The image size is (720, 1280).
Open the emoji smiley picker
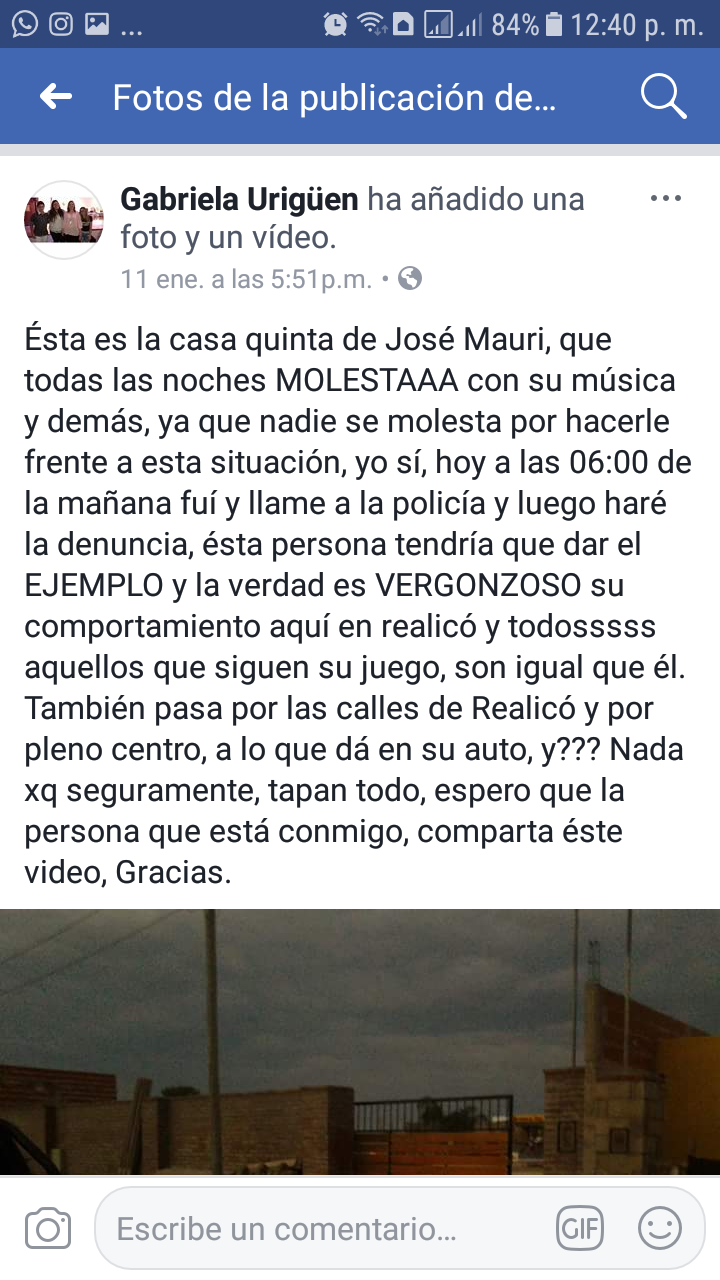coord(660,1228)
